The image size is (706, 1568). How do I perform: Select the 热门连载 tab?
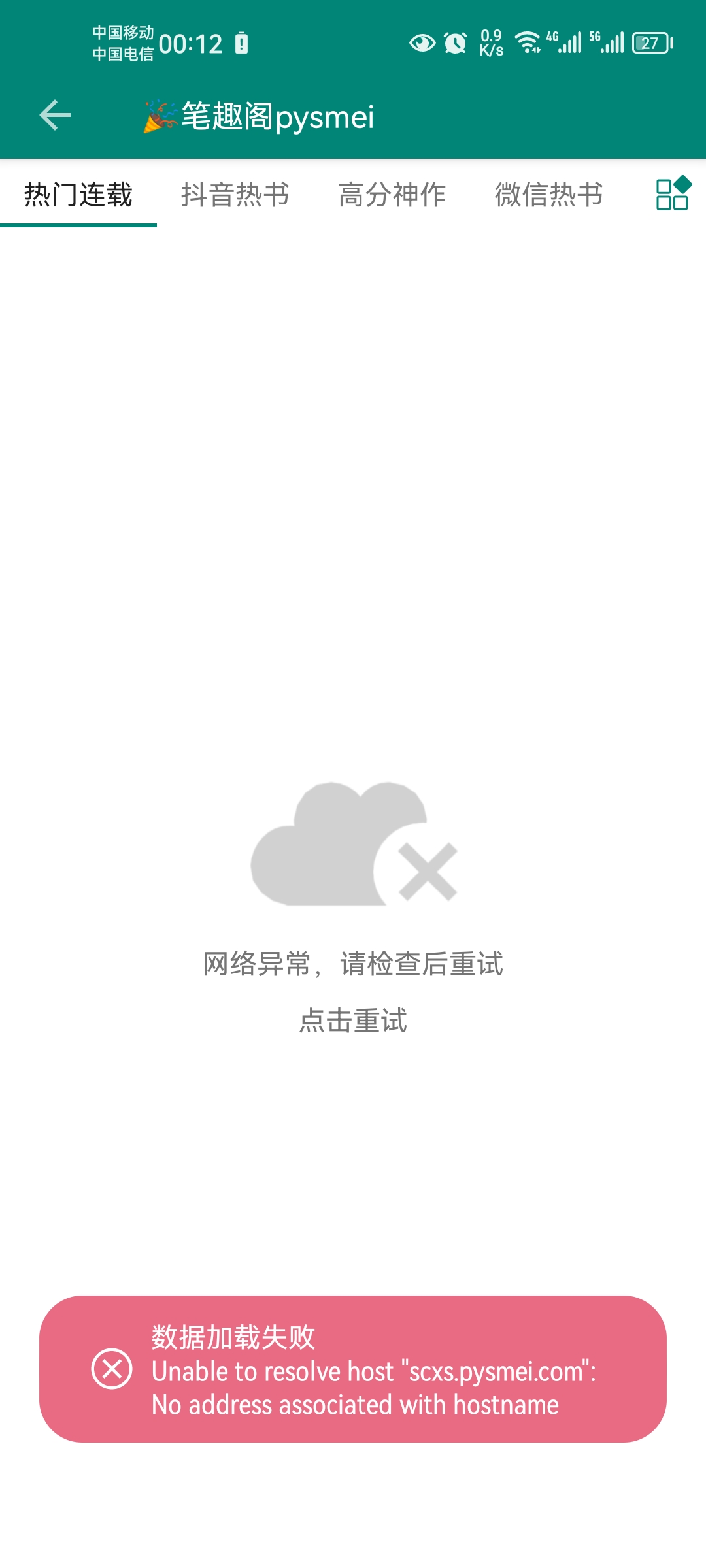[x=78, y=195]
